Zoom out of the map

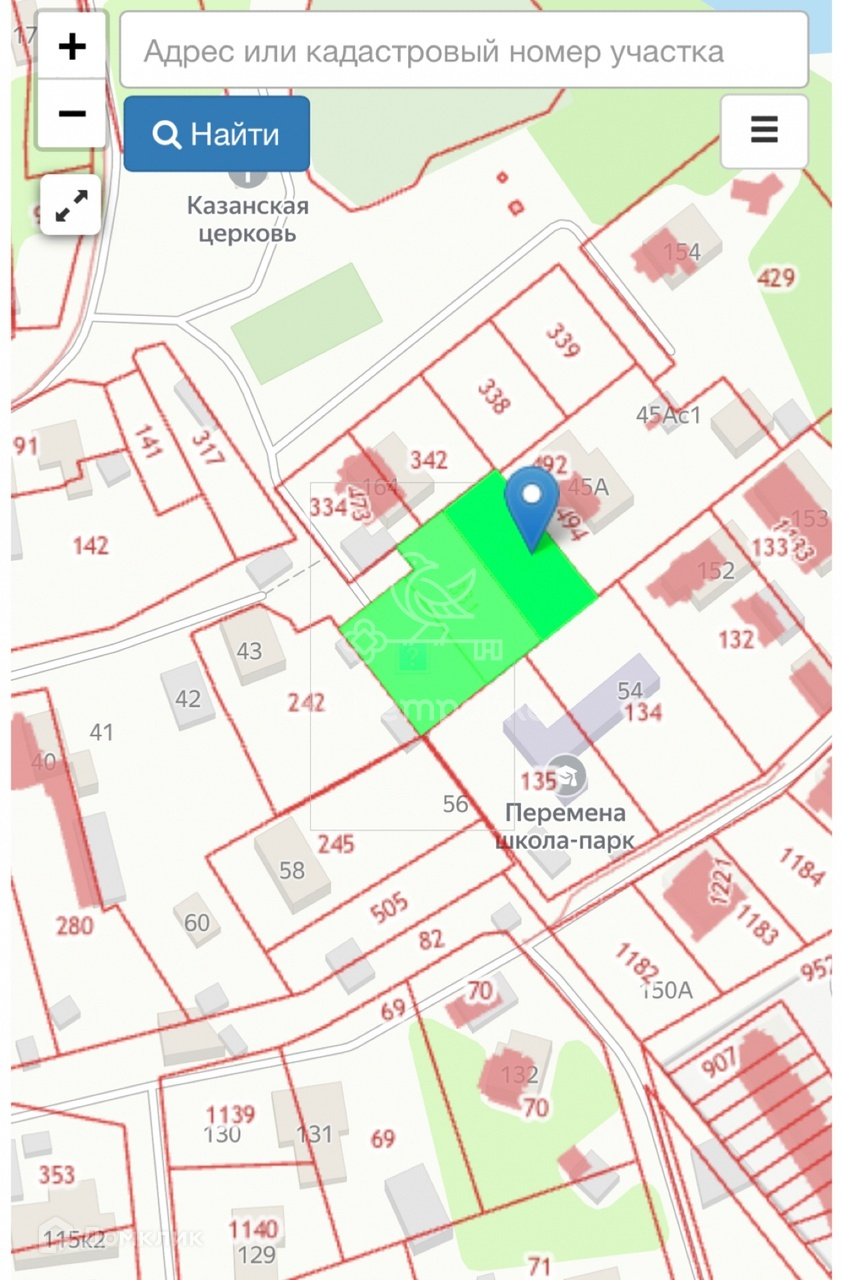(72, 113)
